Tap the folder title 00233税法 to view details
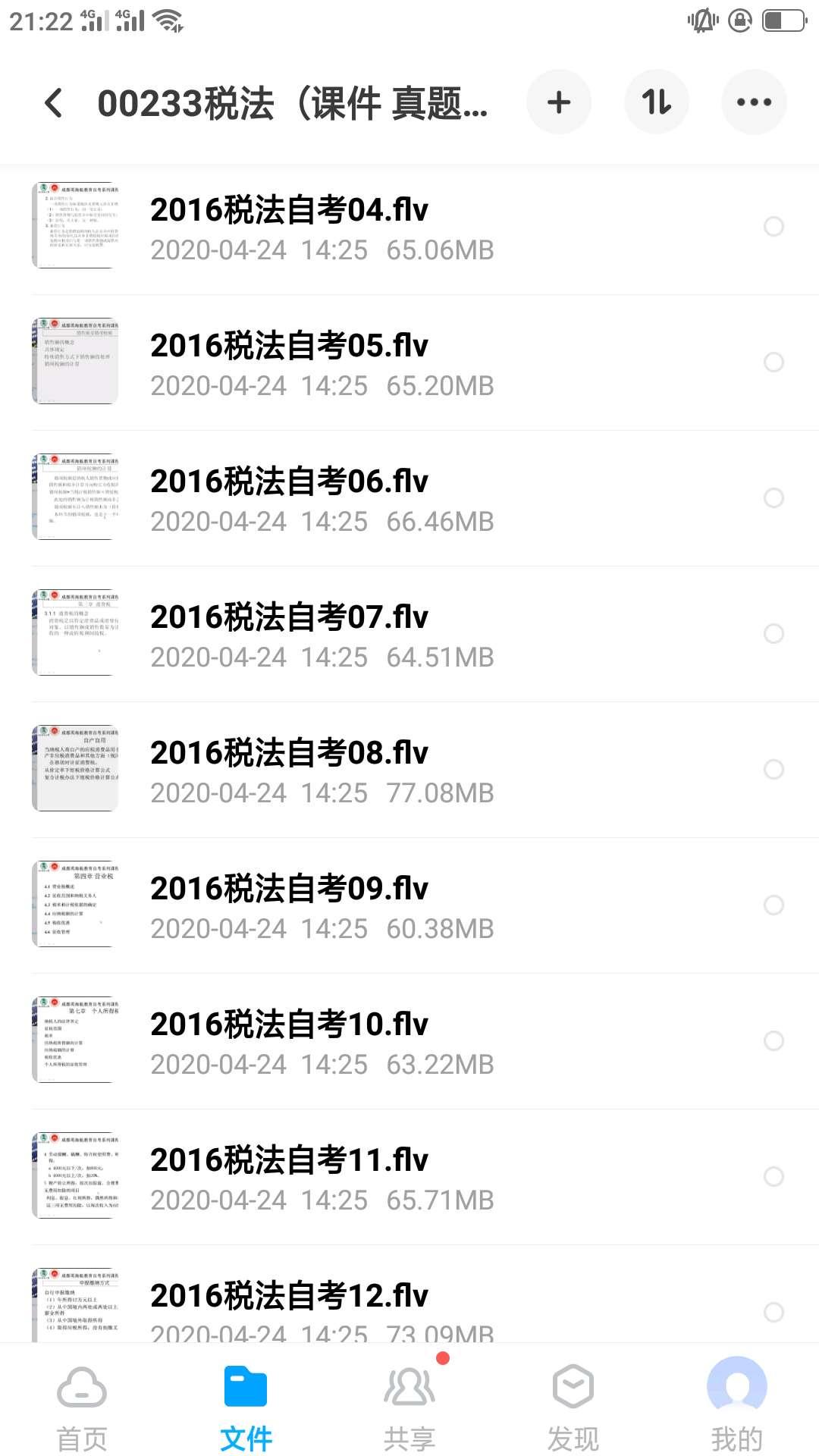This screenshot has width=819, height=1456. tap(293, 103)
